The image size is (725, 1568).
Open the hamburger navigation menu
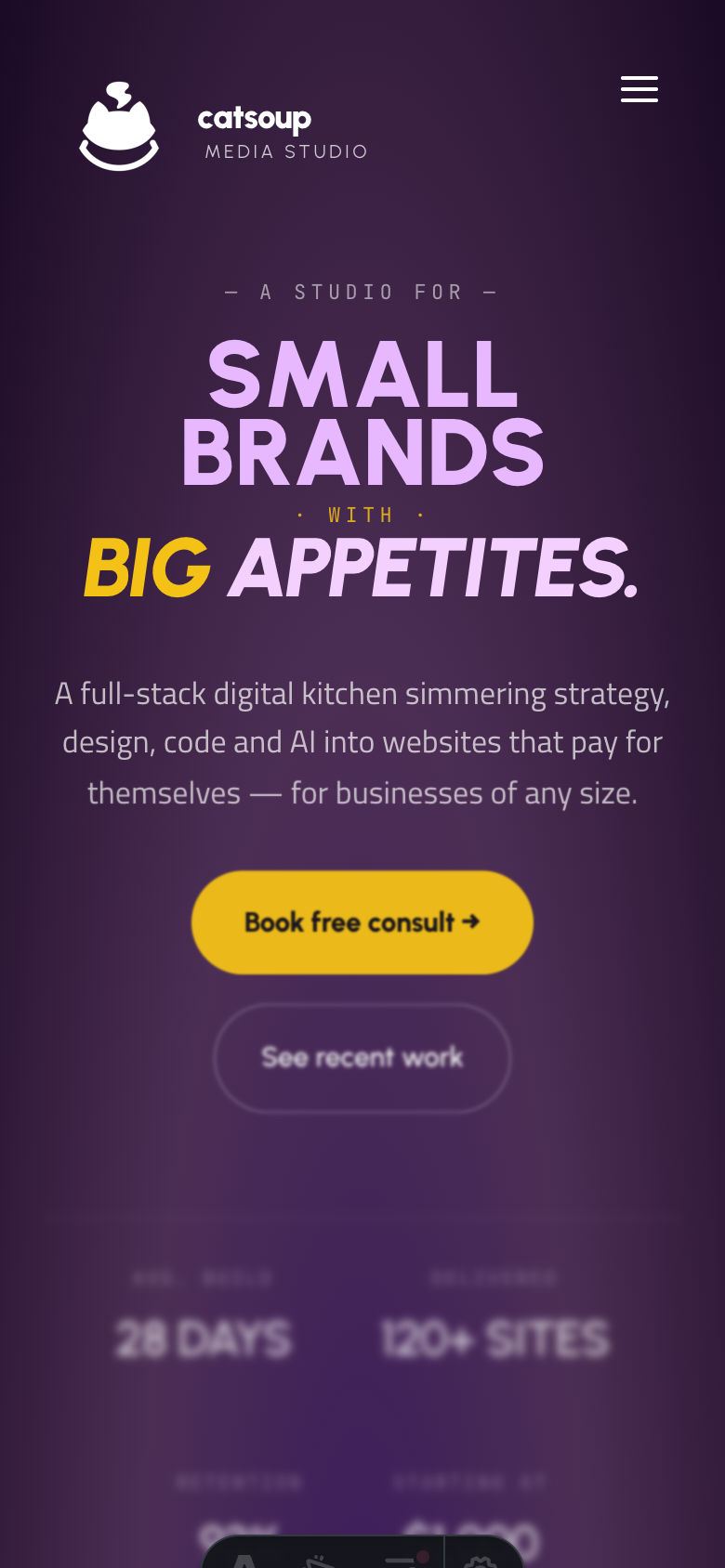[x=639, y=89]
